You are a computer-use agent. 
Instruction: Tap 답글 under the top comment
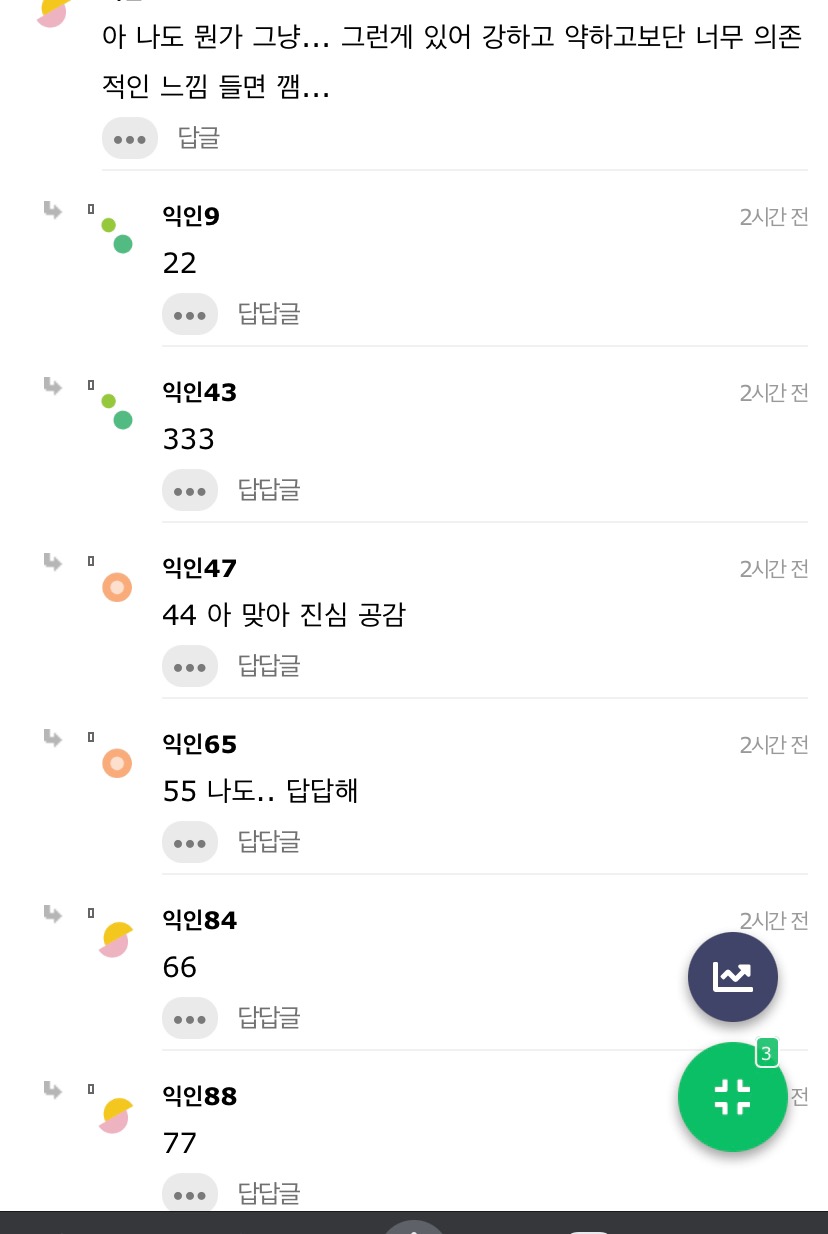coord(198,138)
